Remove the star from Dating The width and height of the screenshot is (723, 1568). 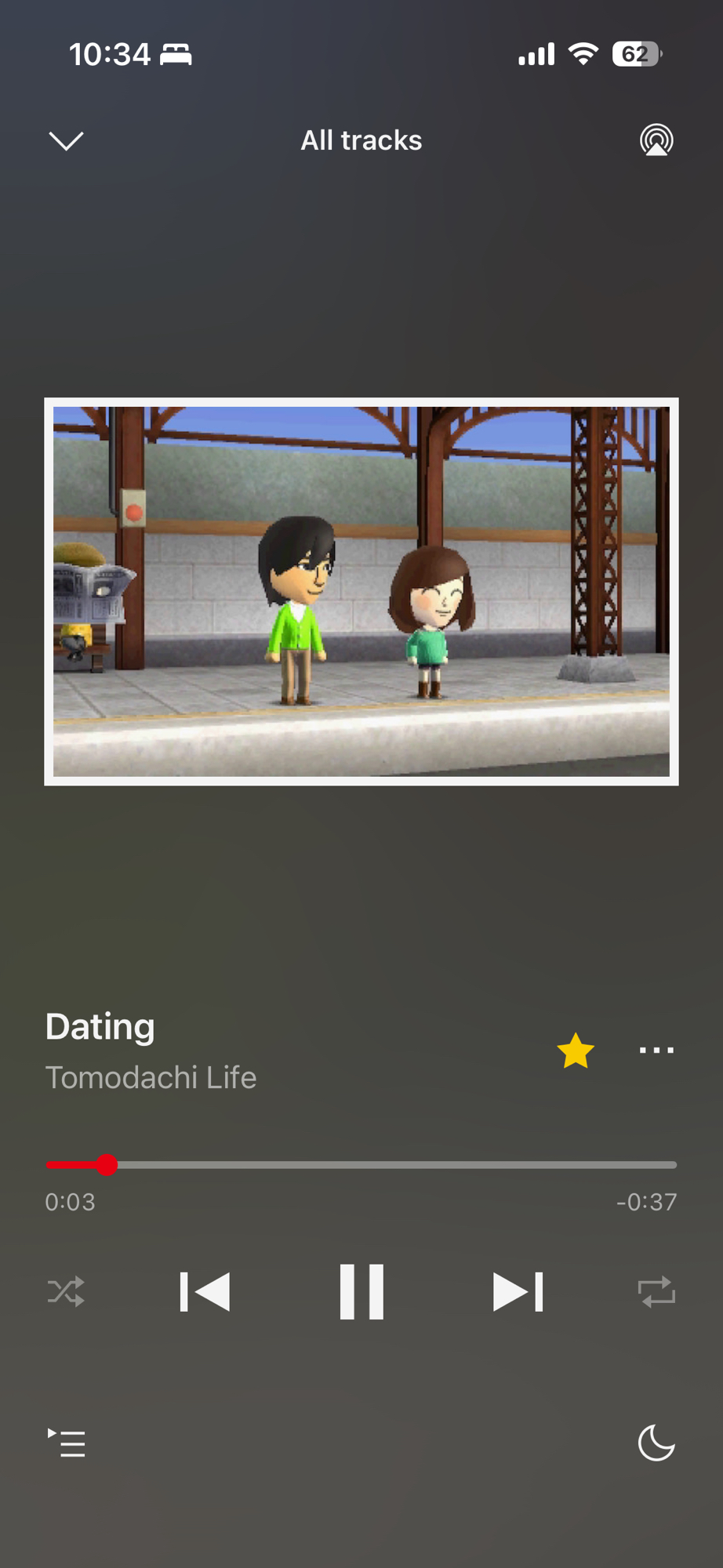[x=576, y=1051]
